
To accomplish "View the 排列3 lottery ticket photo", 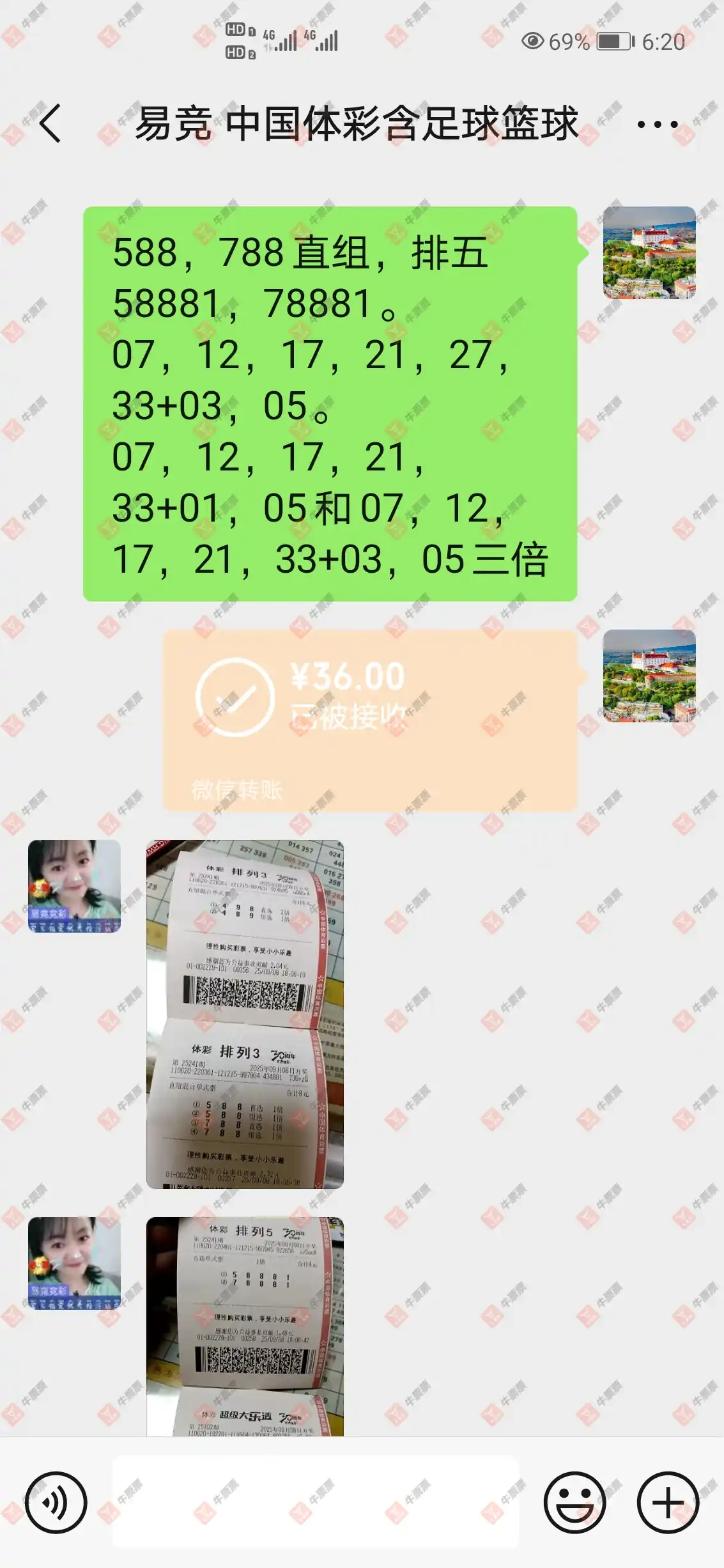I will click(245, 1014).
